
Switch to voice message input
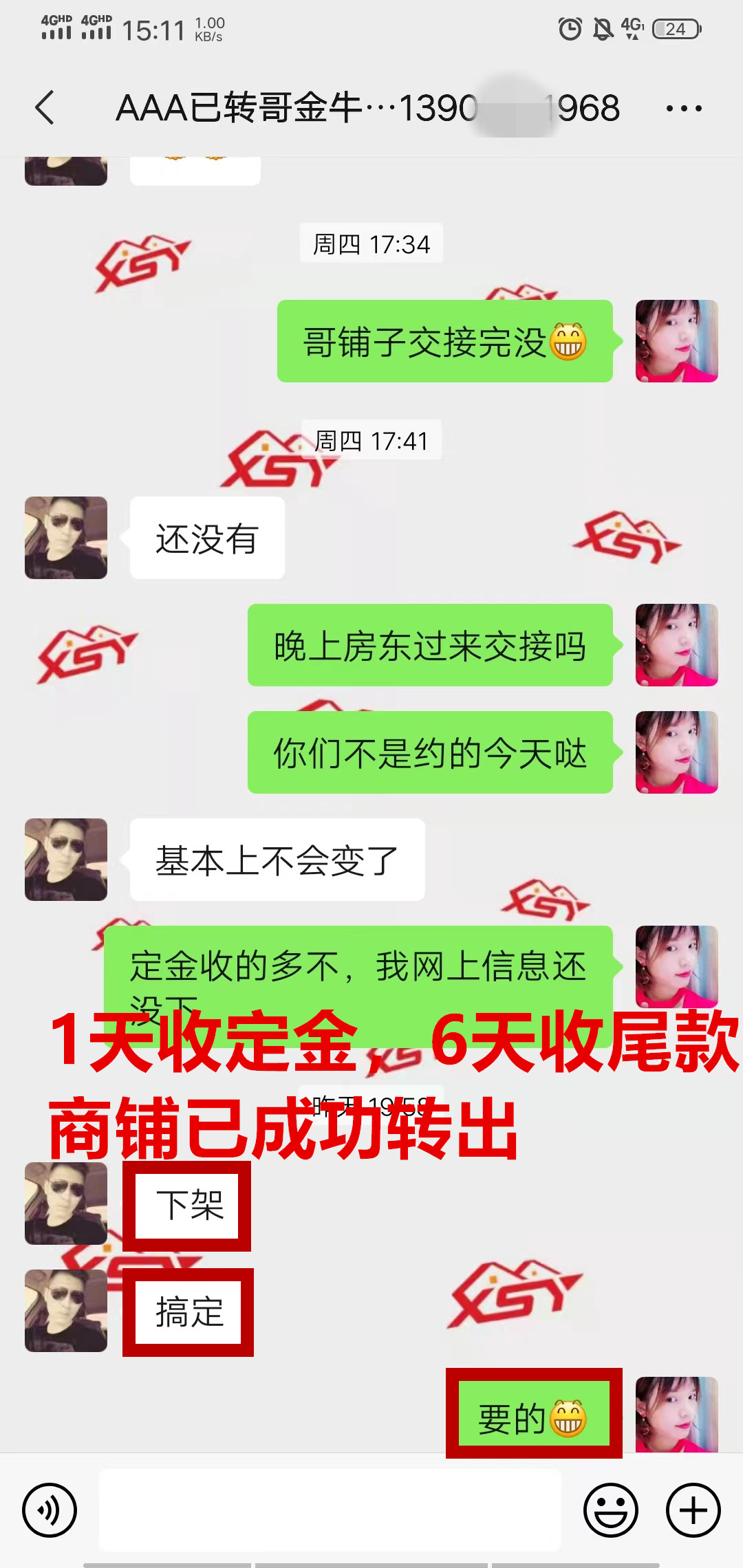pos(50,1510)
